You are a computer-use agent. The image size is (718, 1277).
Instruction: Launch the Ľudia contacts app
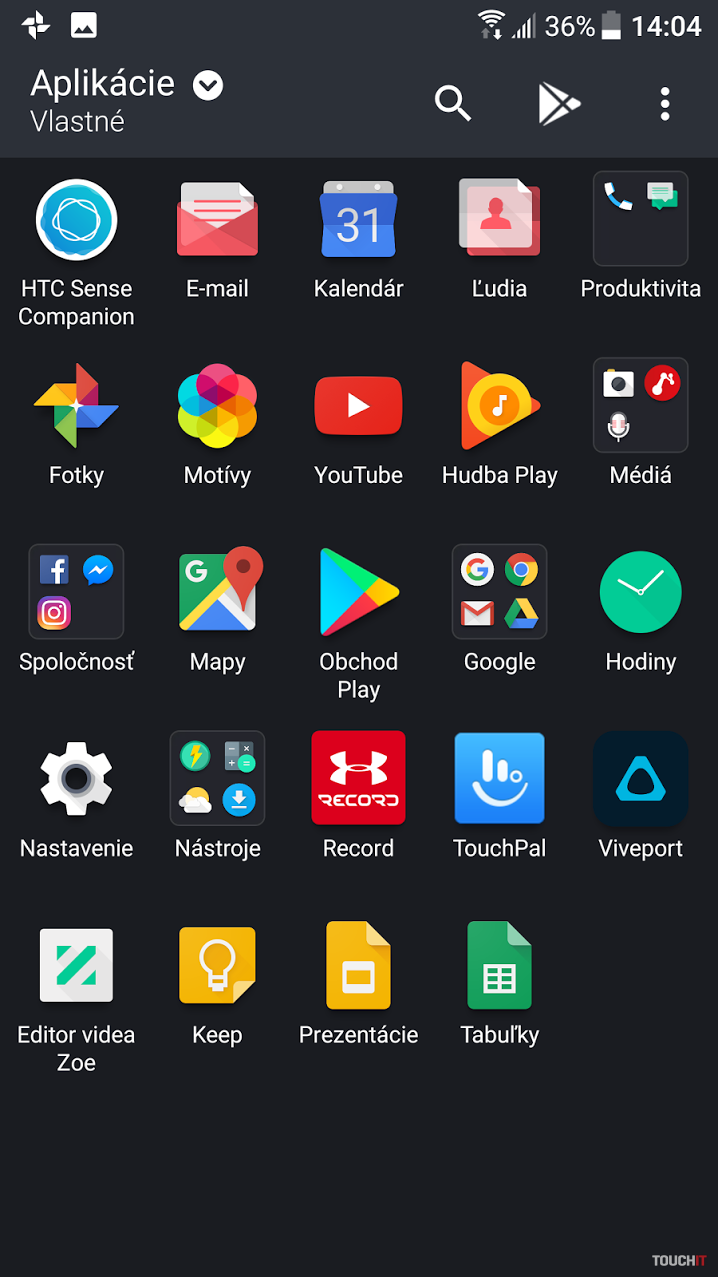point(499,219)
